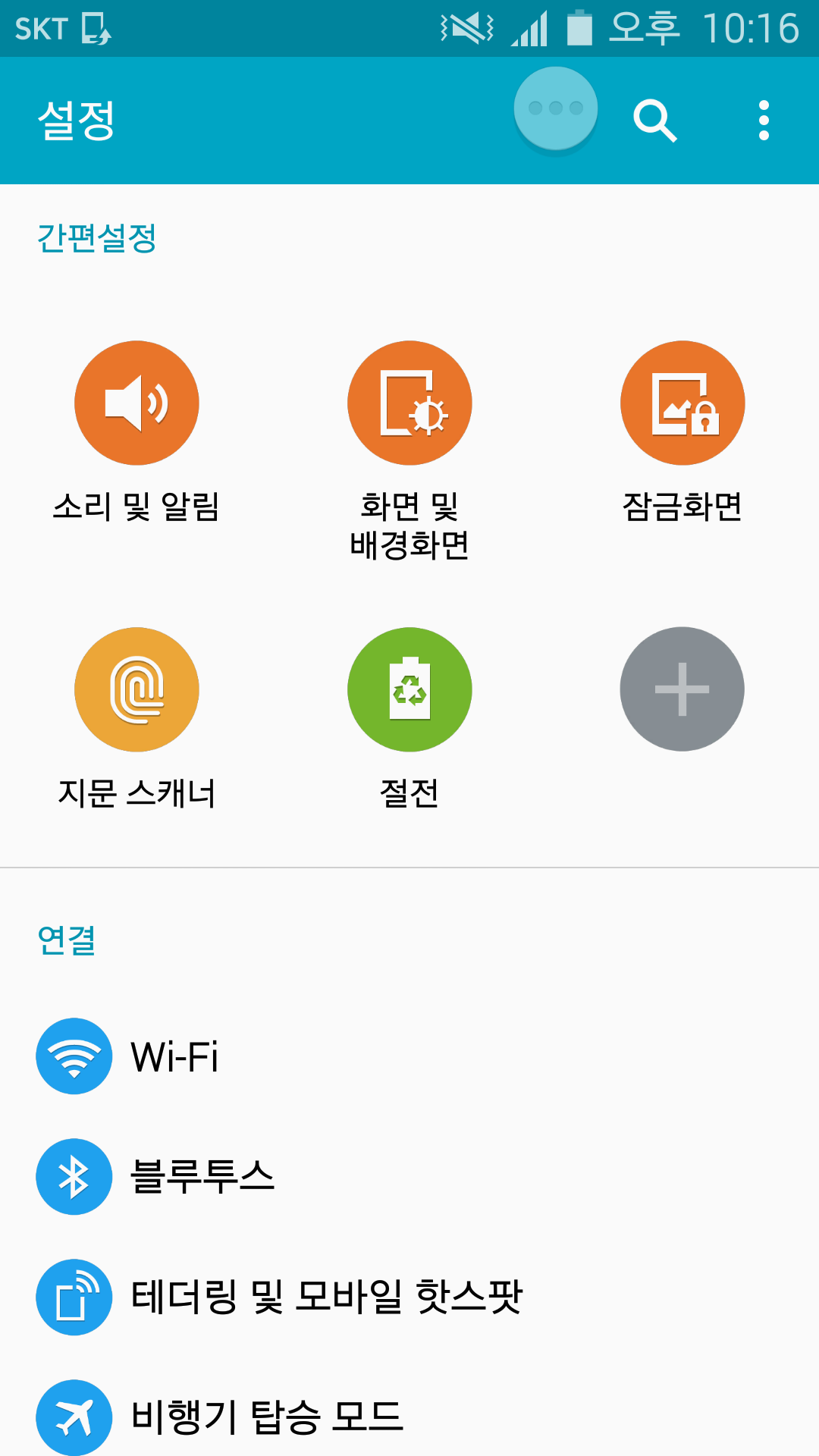Open 화면 및 배경화면 quick setting
Viewport: 819px width, 1456px height.
pos(409,403)
